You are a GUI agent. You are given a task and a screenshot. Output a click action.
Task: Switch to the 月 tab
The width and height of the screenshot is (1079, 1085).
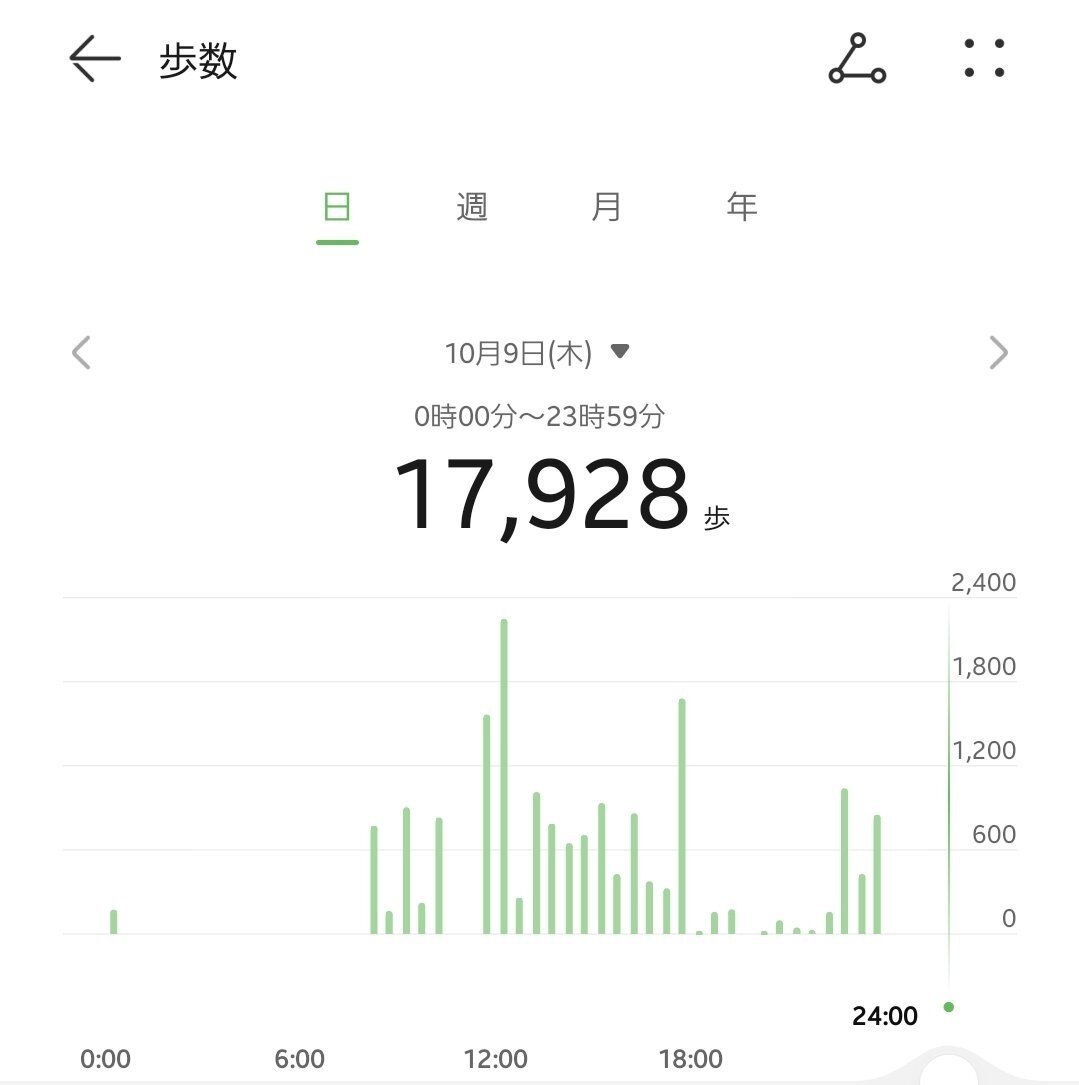pos(607,208)
